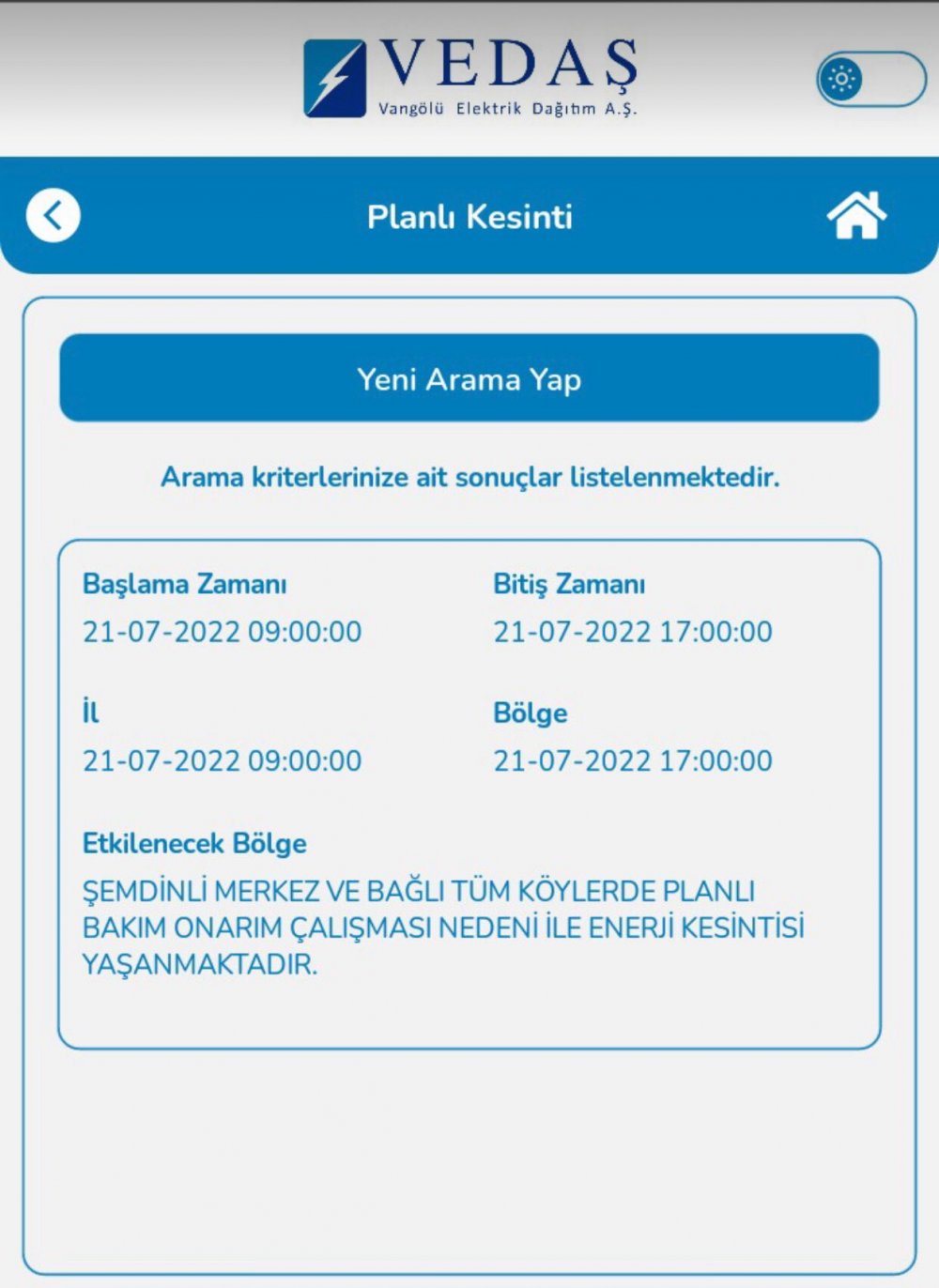Viewport: 939px width, 1288px height.
Task: Open the home page icon
Action: (x=855, y=216)
